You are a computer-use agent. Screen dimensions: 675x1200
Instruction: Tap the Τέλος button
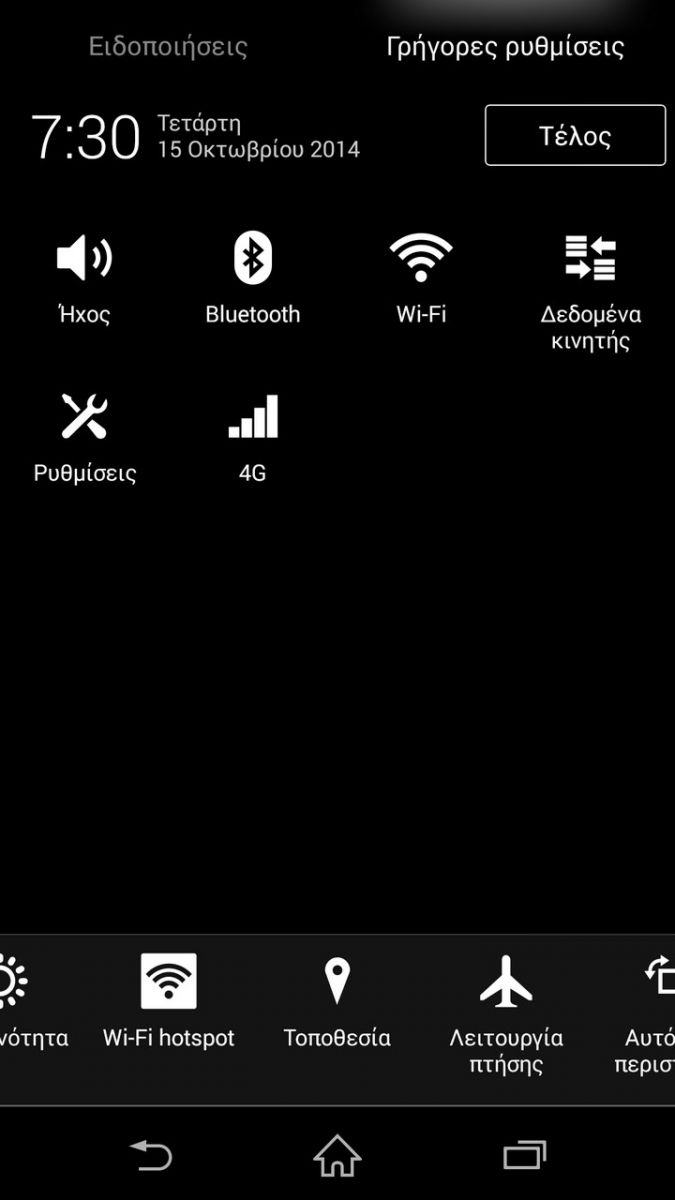(x=575, y=135)
